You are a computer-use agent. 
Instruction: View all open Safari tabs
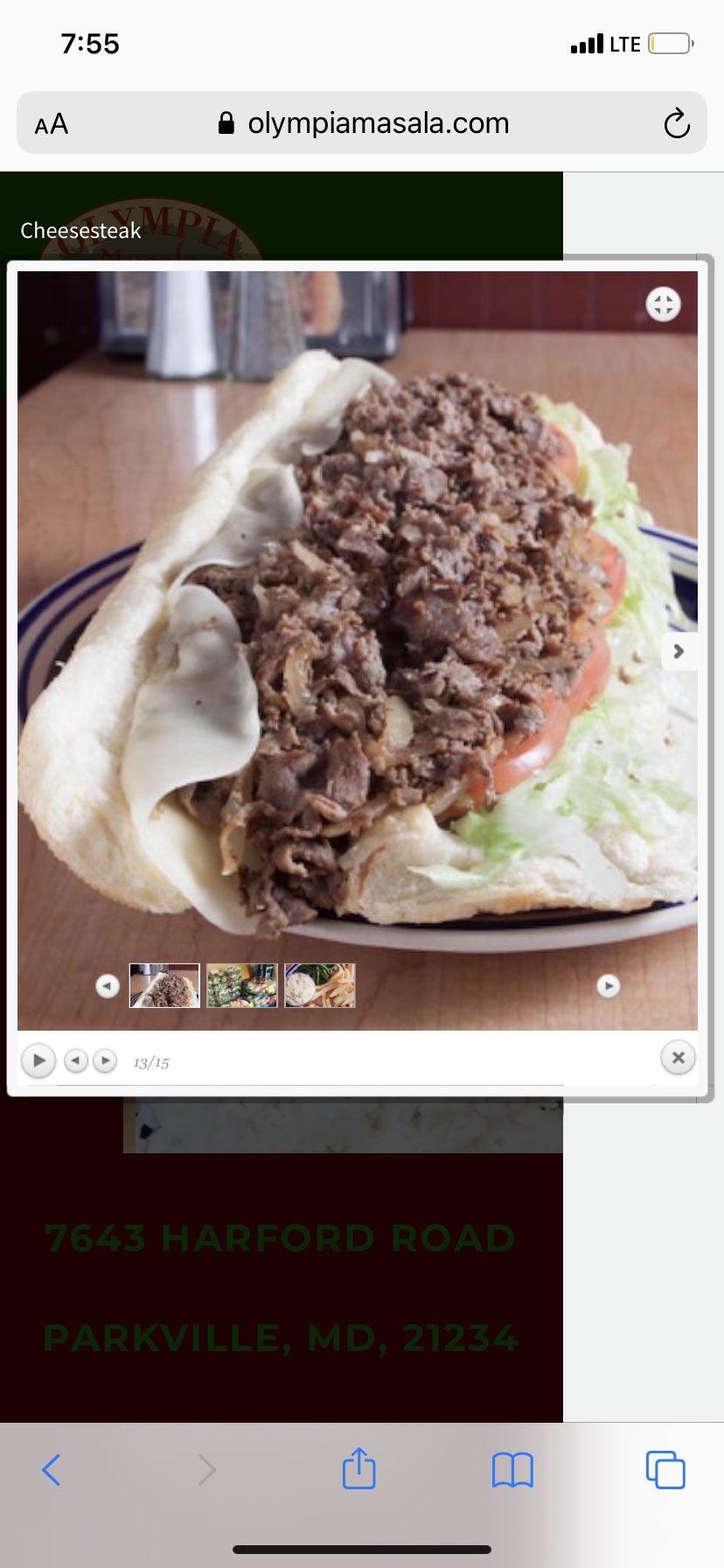click(665, 1470)
